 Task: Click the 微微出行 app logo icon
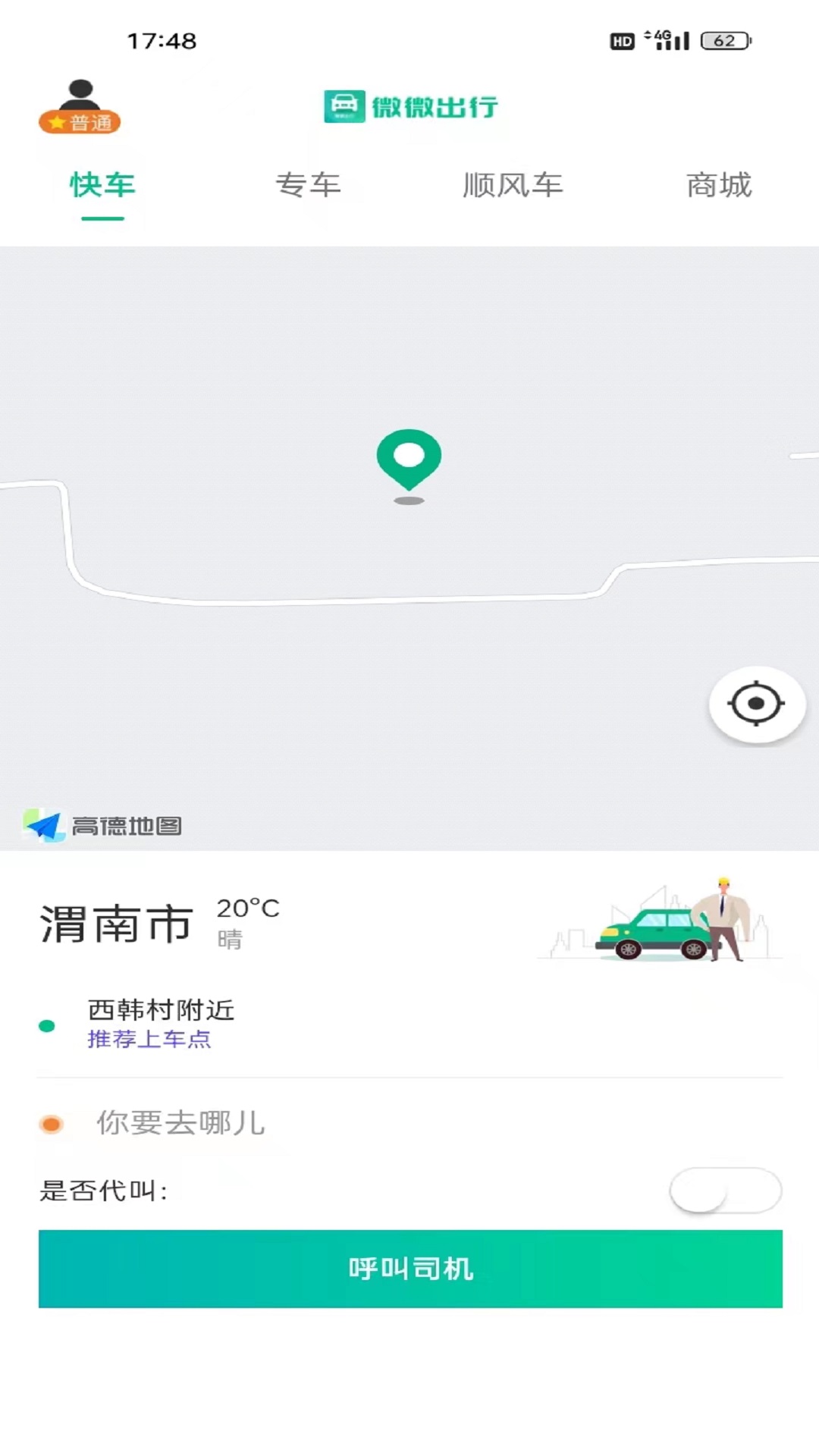[x=345, y=106]
